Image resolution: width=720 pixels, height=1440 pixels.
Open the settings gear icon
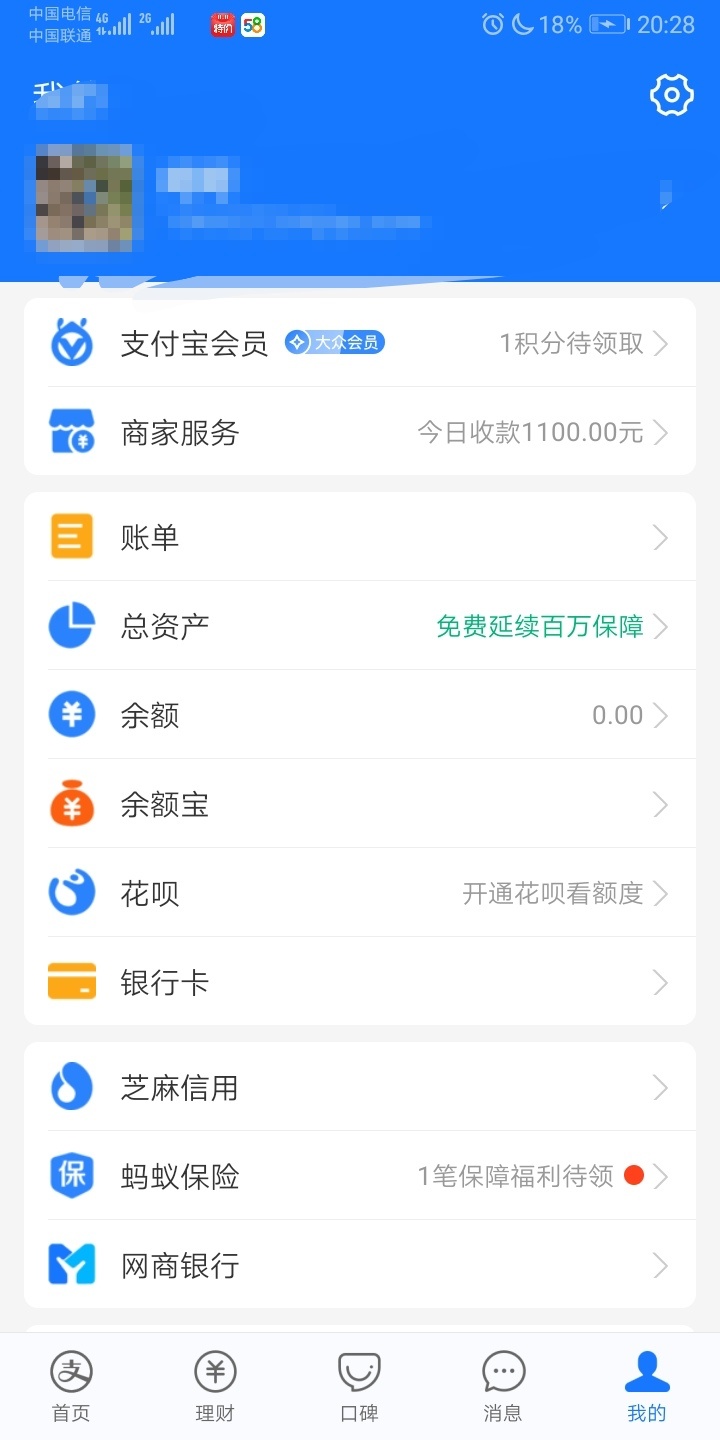[x=671, y=95]
